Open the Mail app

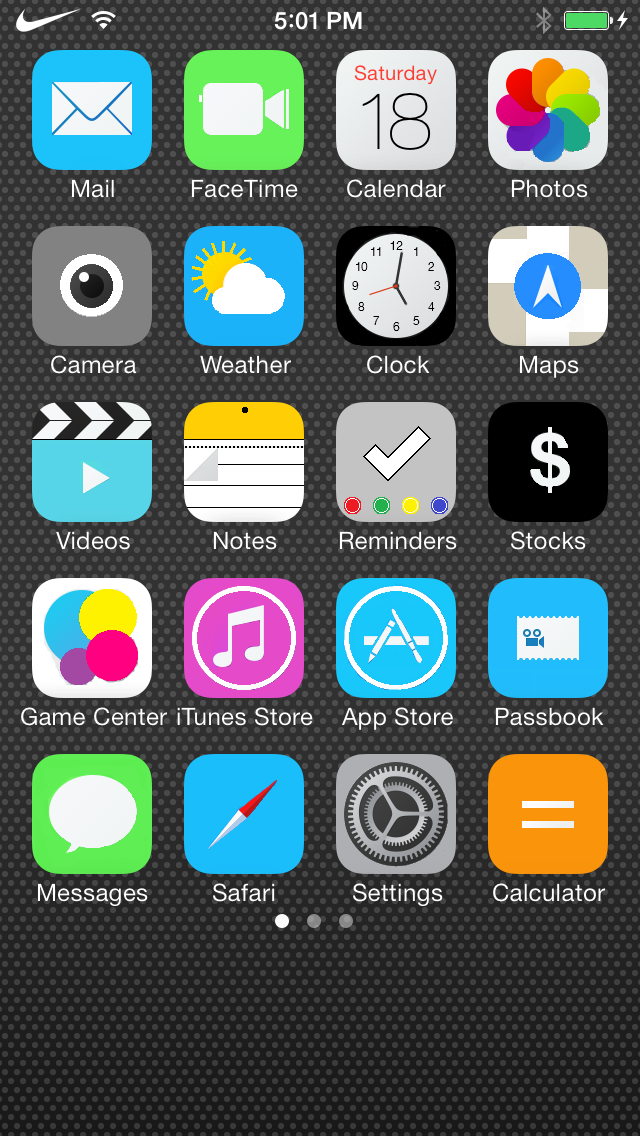(x=92, y=110)
